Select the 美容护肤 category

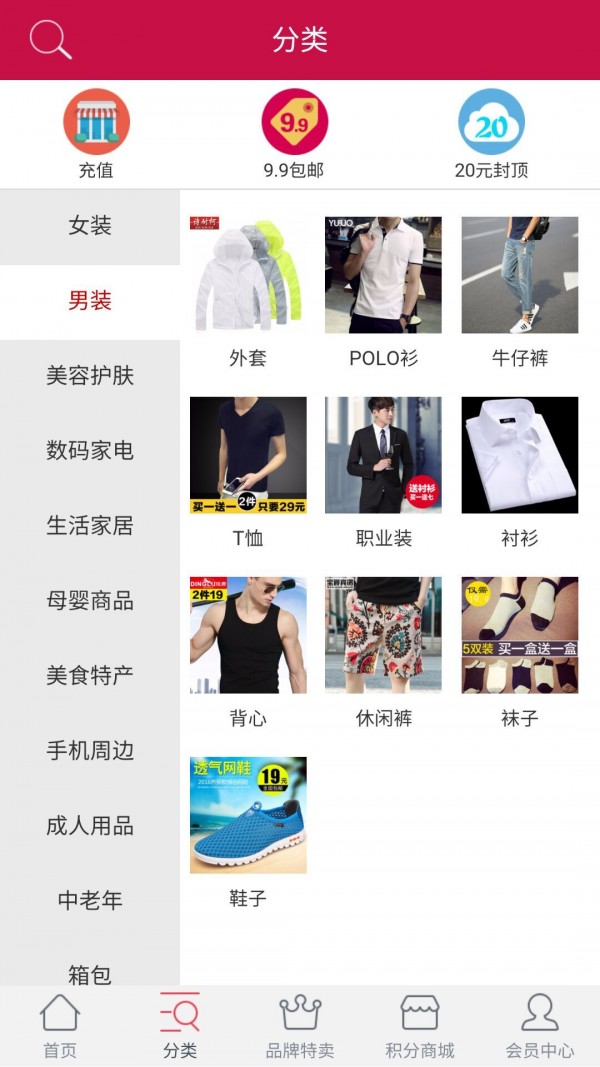tap(90, 376)
